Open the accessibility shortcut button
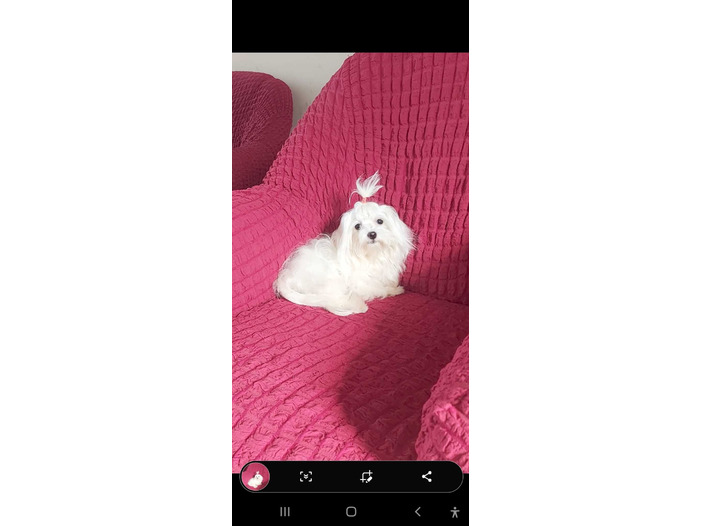Image resolution: width=701 pixels, height=526 pixels. click(x=455, y=512)
